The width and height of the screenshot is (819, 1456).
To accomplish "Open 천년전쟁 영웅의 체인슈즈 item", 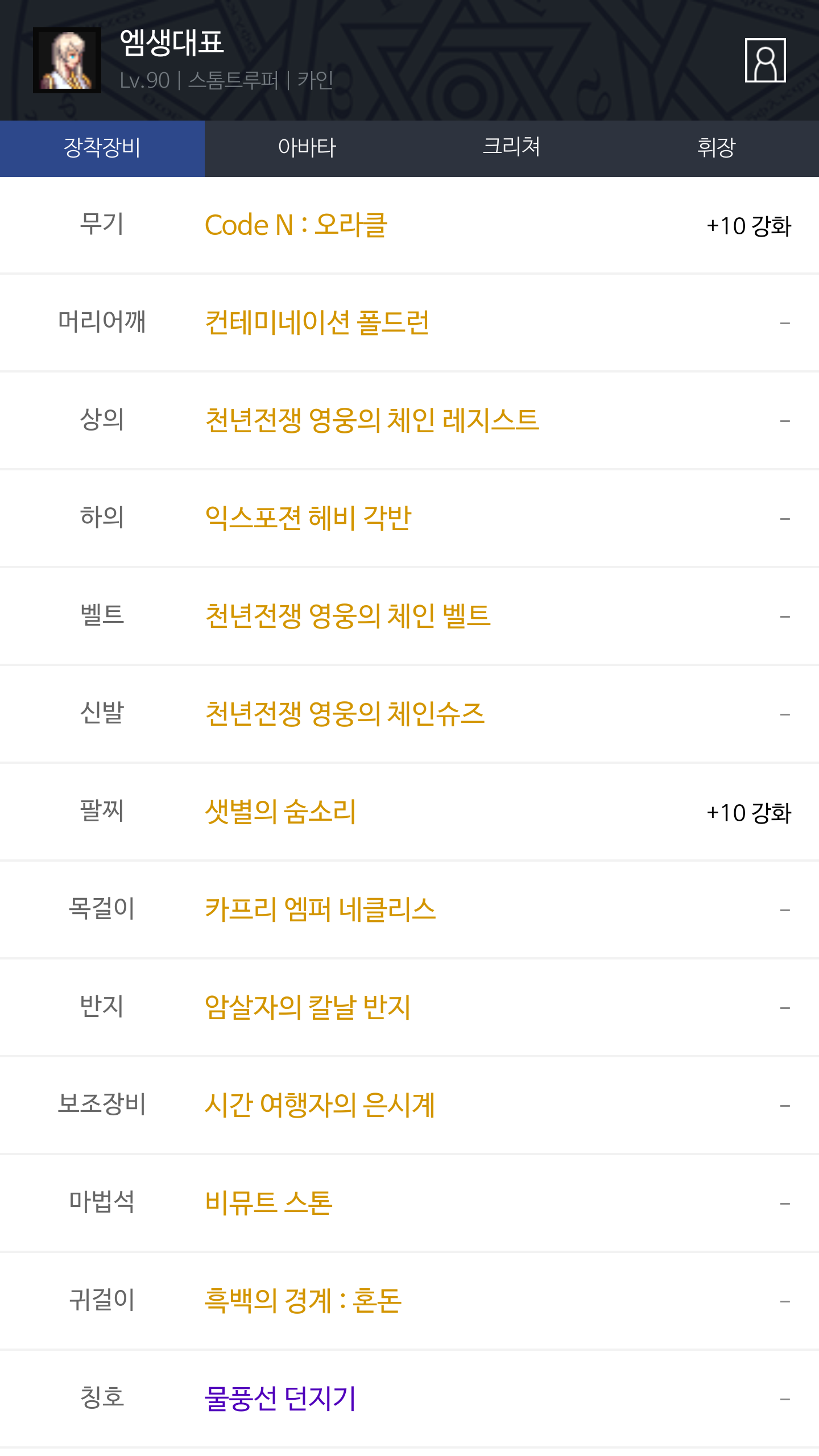I will [x=345, y=714].
